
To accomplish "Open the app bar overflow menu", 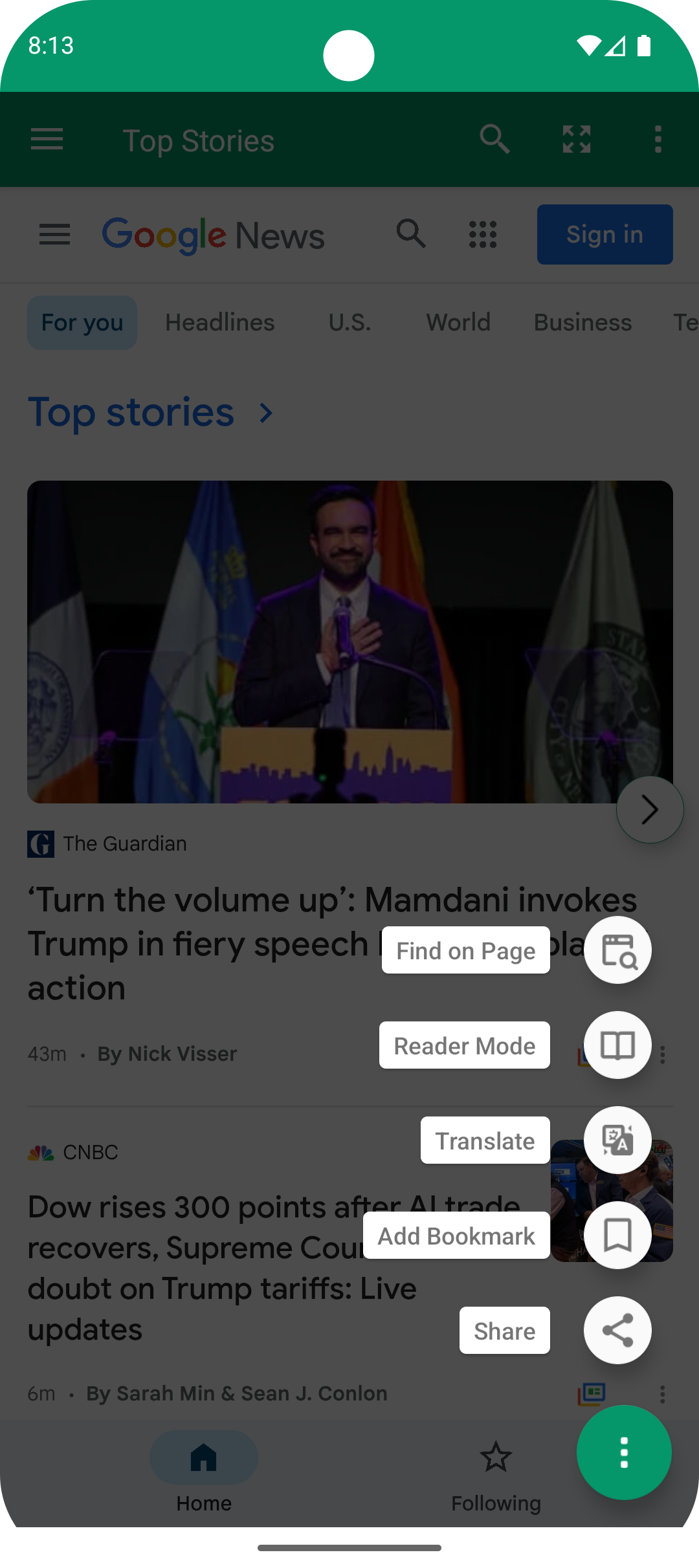I will (x=658, y=140).
